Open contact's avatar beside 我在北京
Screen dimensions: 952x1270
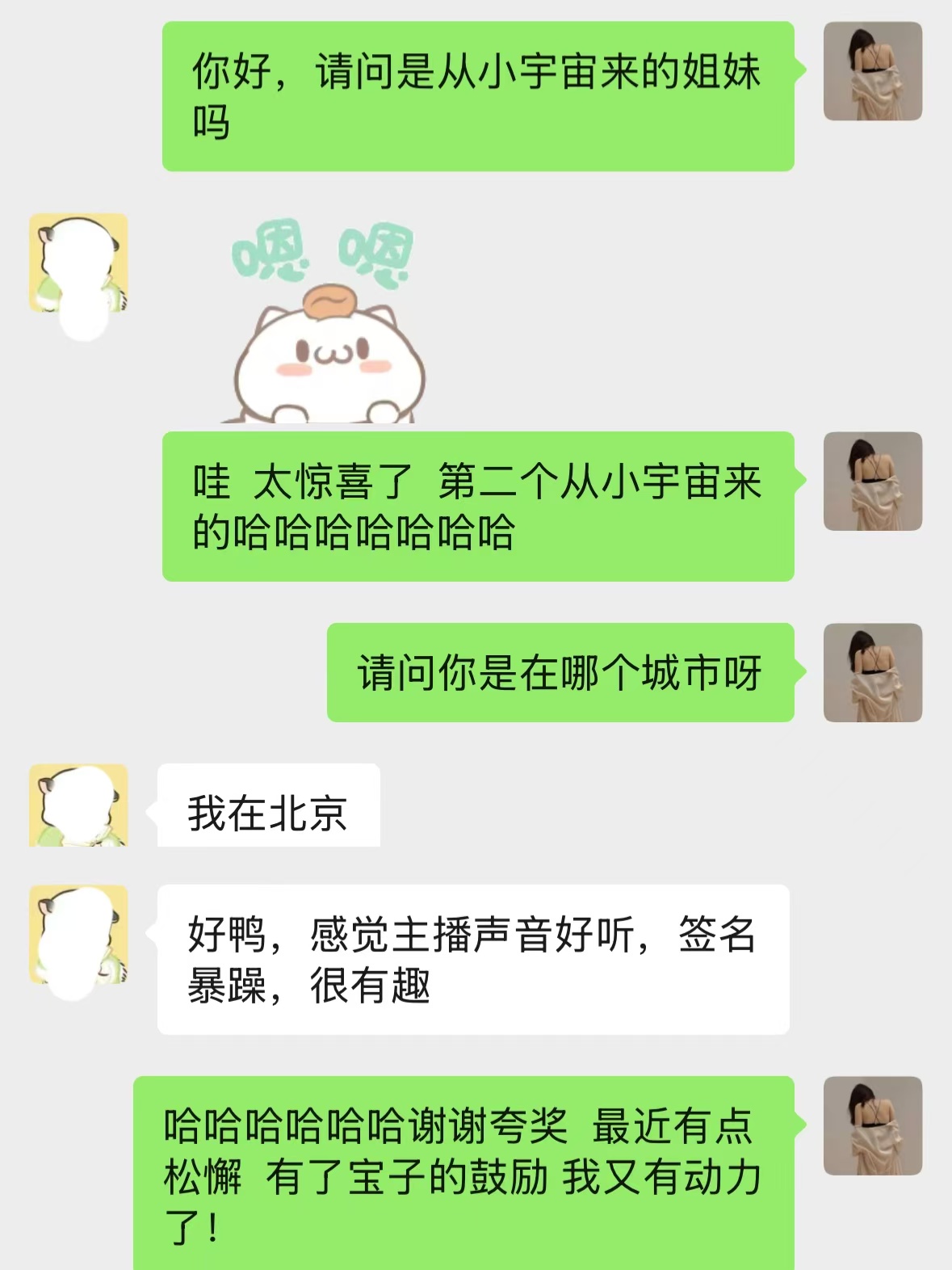(78, 805)
